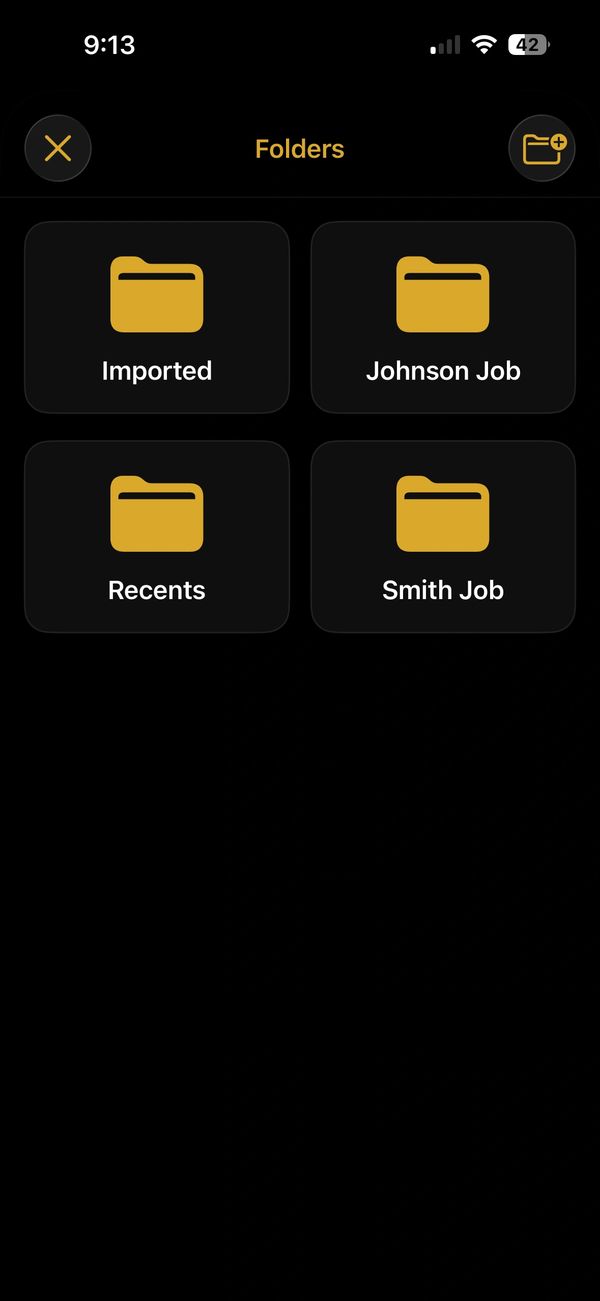The width and height of the screenshot is (600, 1301).
Task: Open the Smith Job folder
Action: [443, 537]
